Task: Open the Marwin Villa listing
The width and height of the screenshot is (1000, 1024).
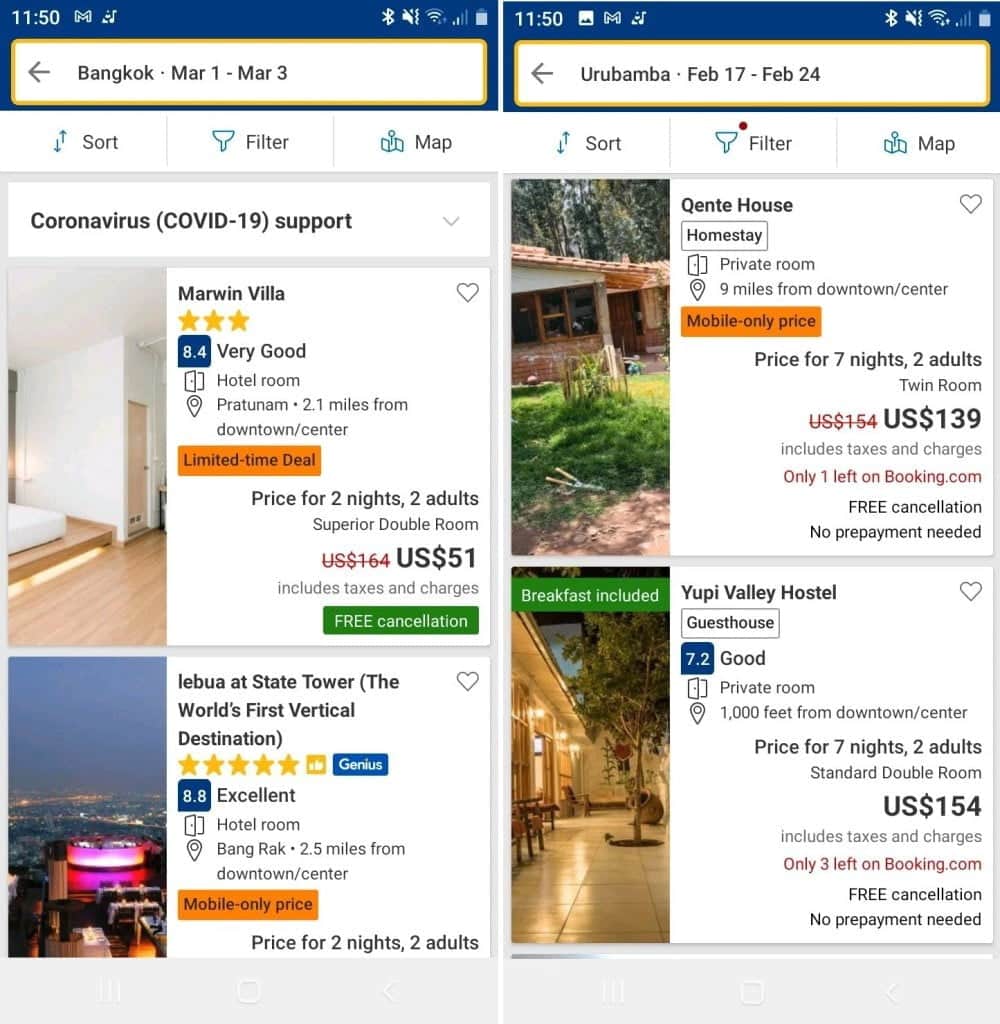Action: [231, 294]
